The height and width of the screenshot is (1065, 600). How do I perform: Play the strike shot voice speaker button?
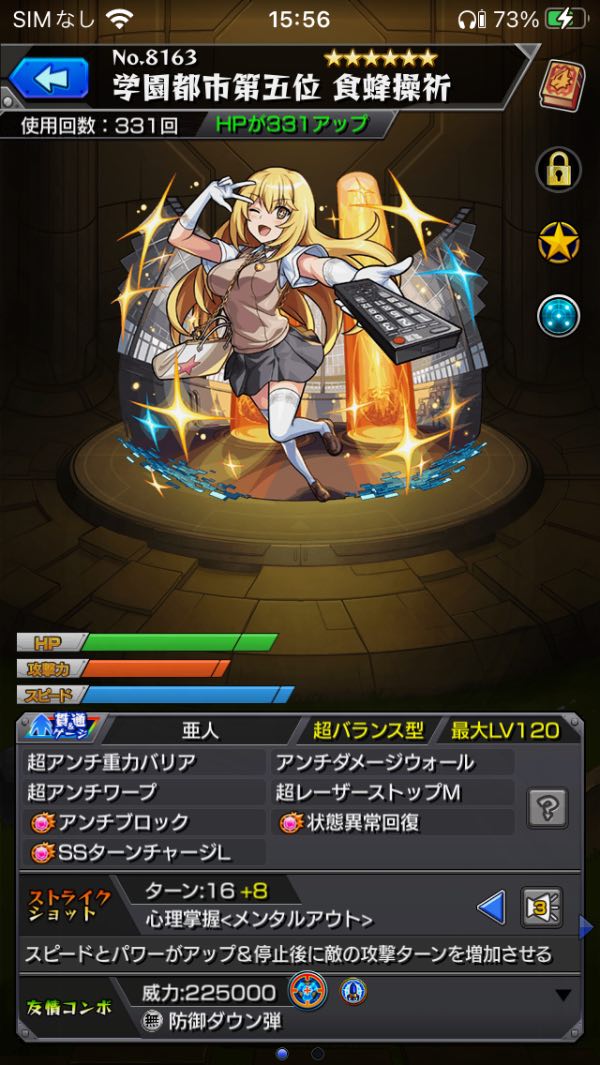pos(543,908)
